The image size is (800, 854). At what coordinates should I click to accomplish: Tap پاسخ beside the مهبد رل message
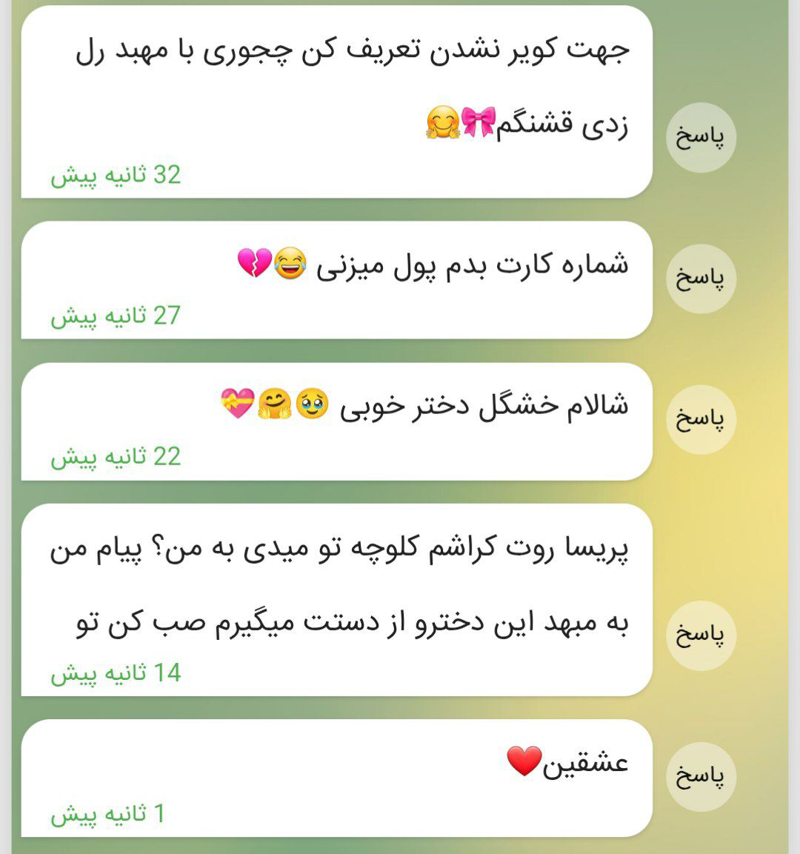701,137
